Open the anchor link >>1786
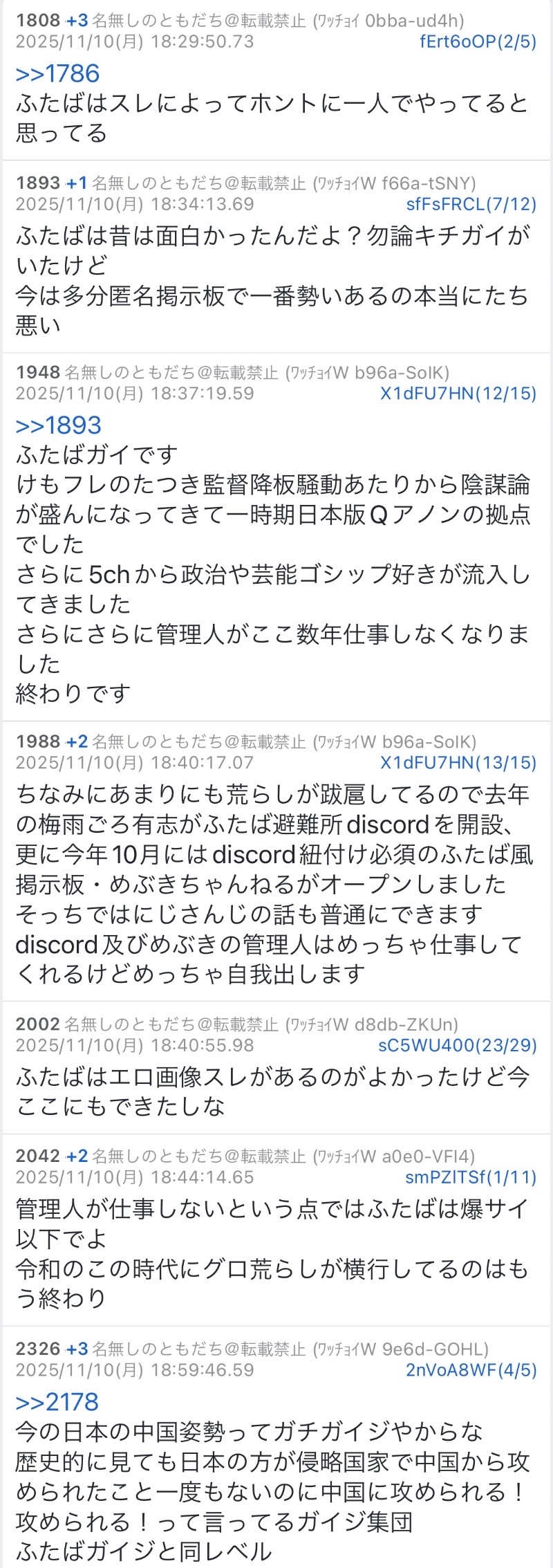 [57, 73]
